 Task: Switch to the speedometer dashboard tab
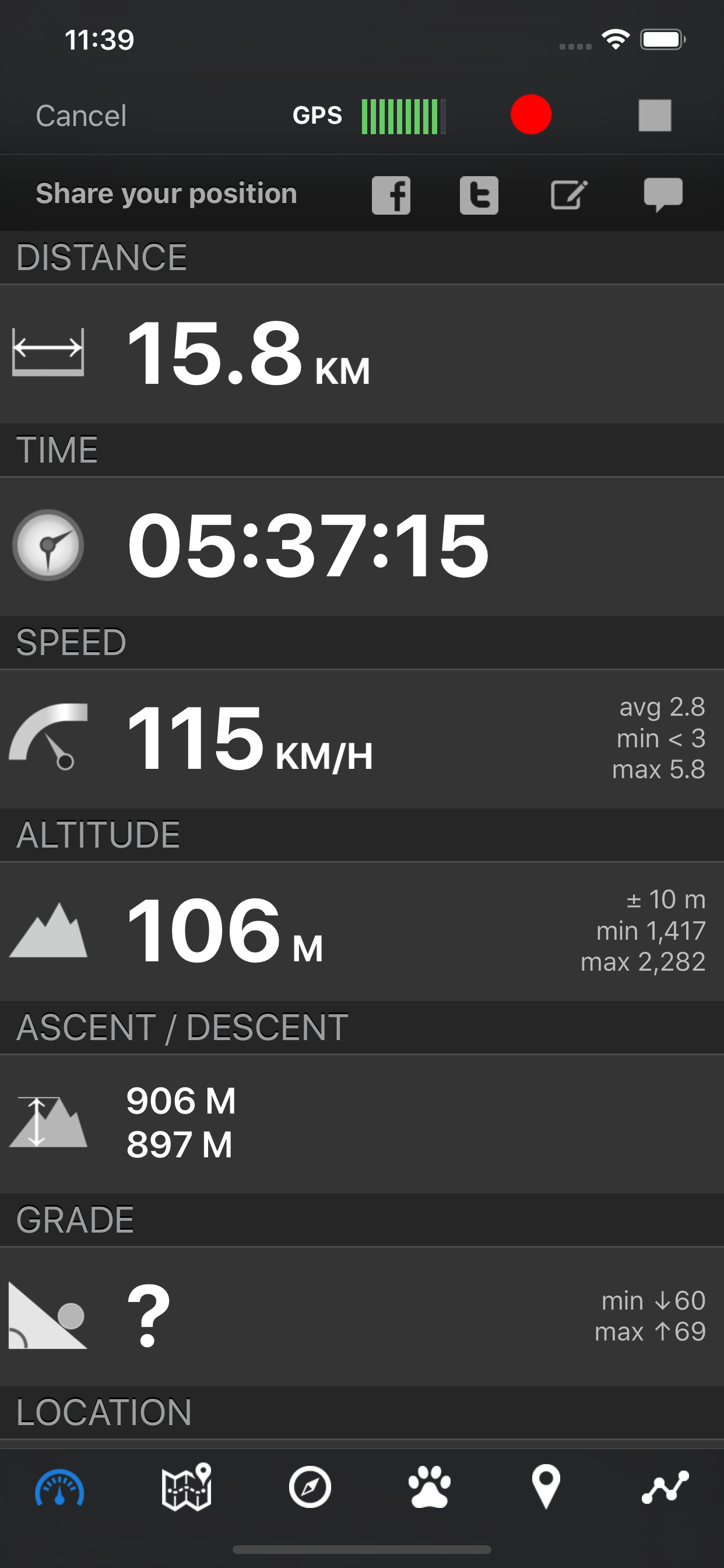[59, 1487]
